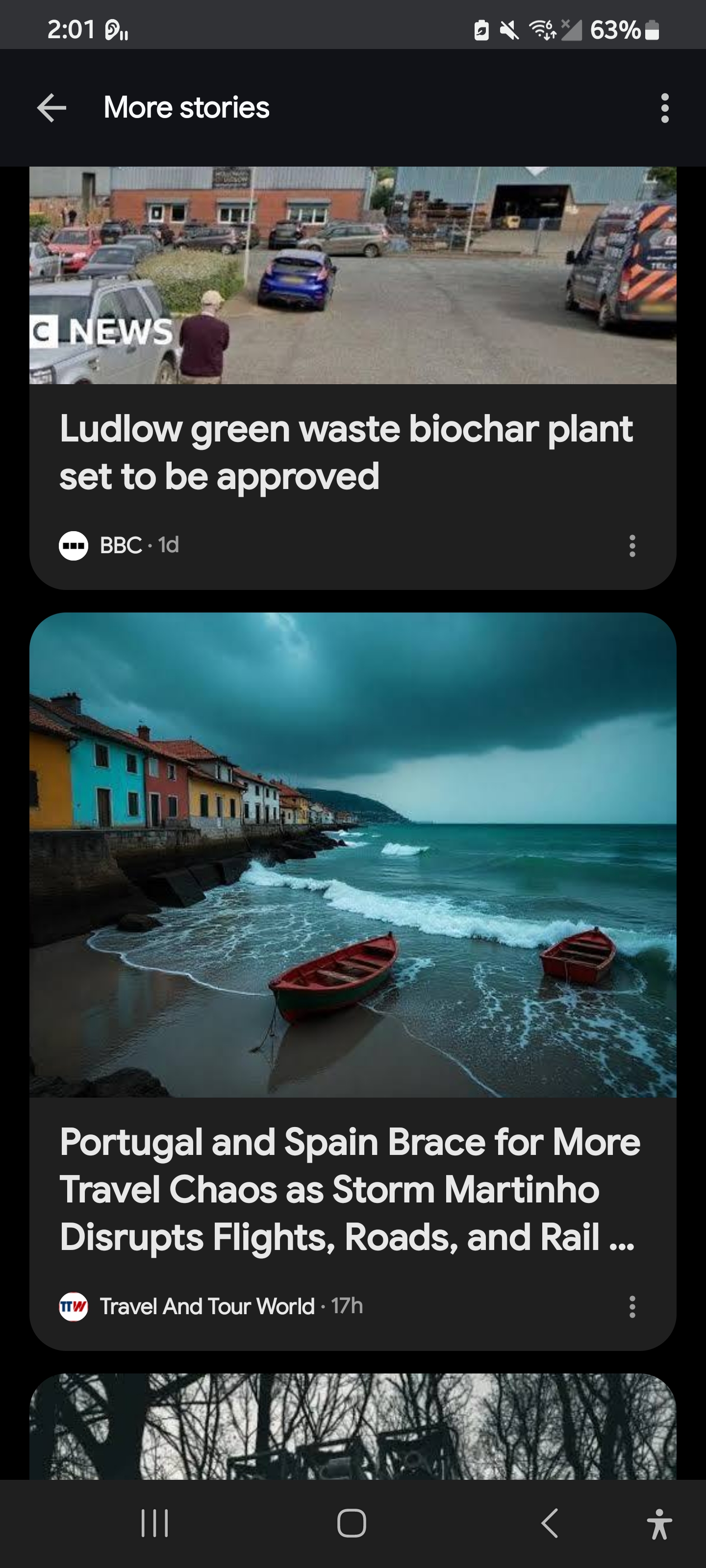Open the accessibility shortcut in navigation bar

point(659,1523)
